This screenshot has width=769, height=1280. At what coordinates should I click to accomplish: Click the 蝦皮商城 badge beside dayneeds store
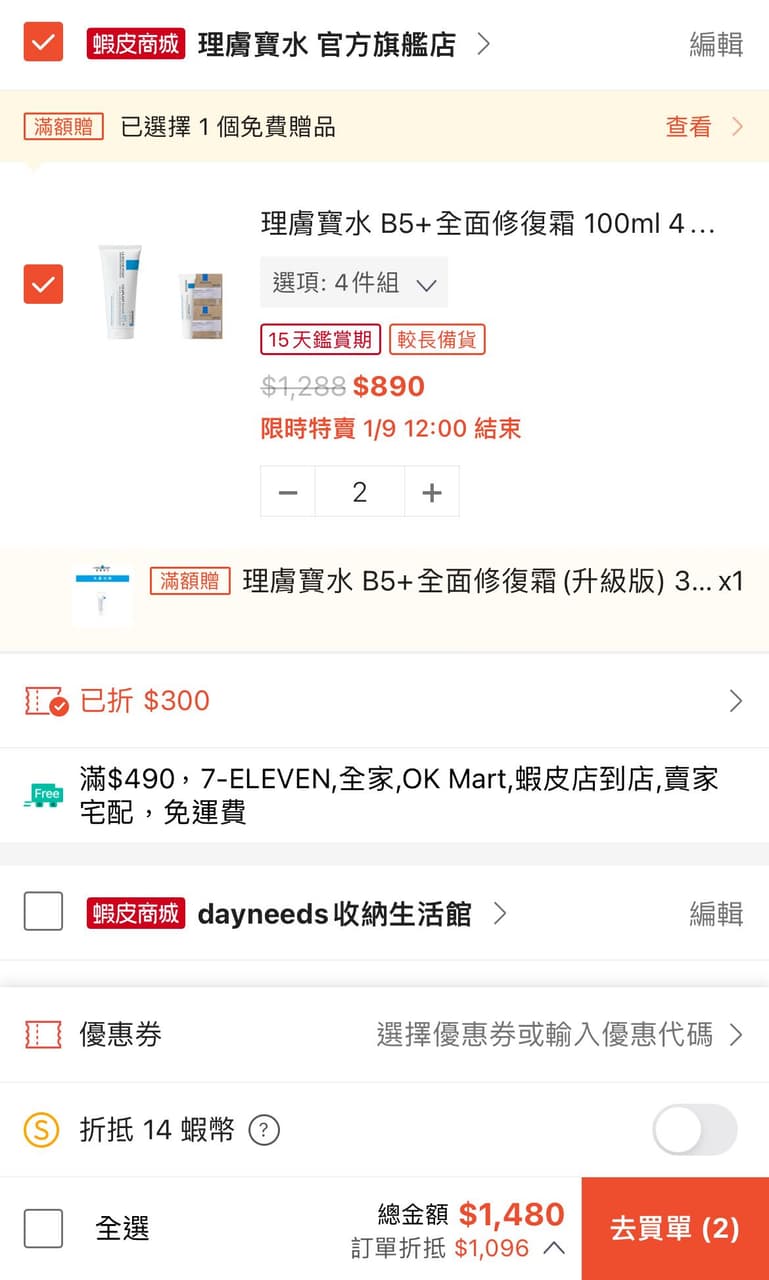pyautogui.click(x=135, y=913)
